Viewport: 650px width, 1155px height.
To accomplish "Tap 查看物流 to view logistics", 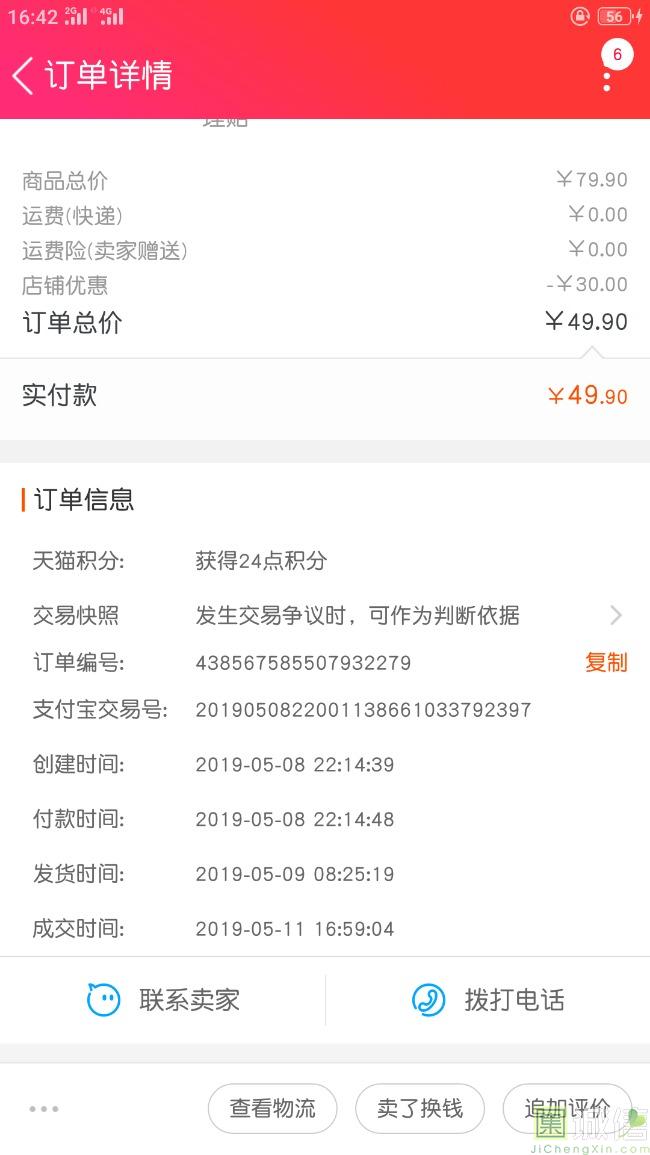I will pos(273,1109).
